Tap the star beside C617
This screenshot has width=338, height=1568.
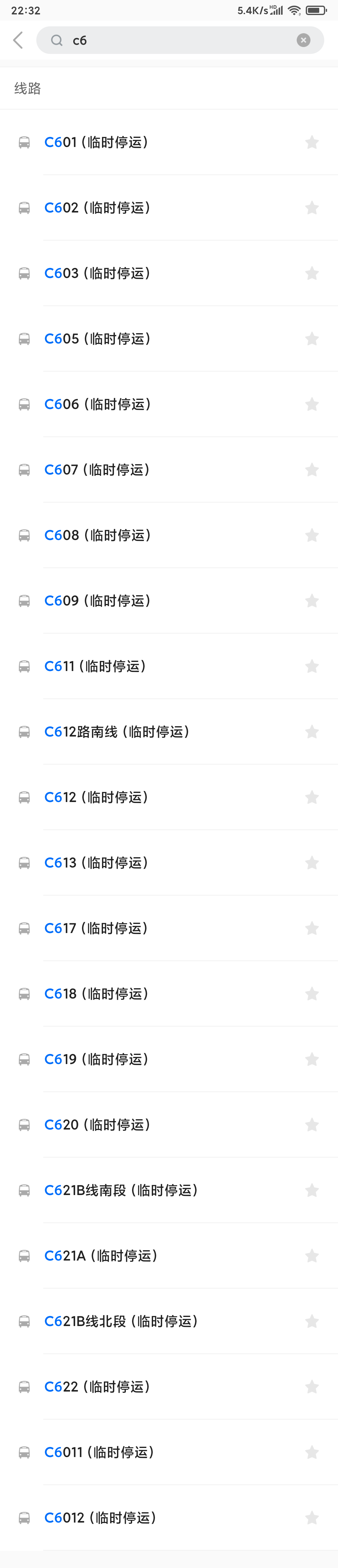(x=312, y=928)
